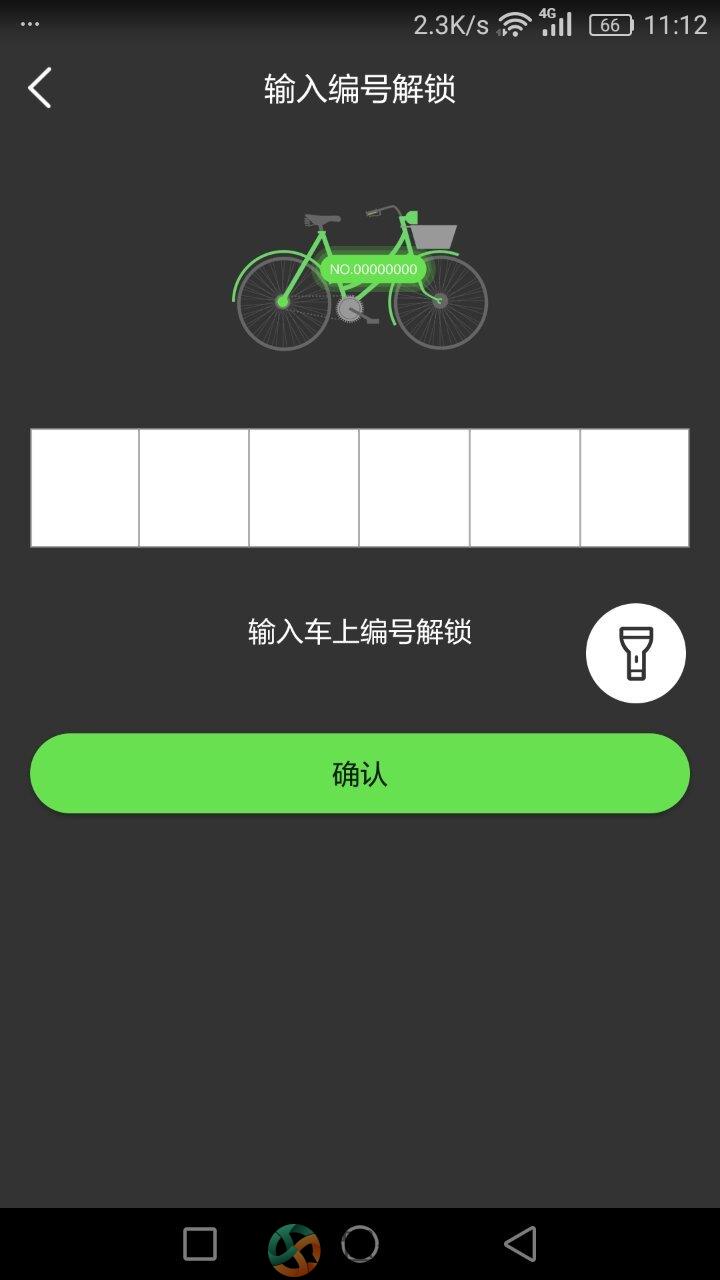Turn on the flashlight
This screenshot has width=720, height=1280.
tap(635, 653)
